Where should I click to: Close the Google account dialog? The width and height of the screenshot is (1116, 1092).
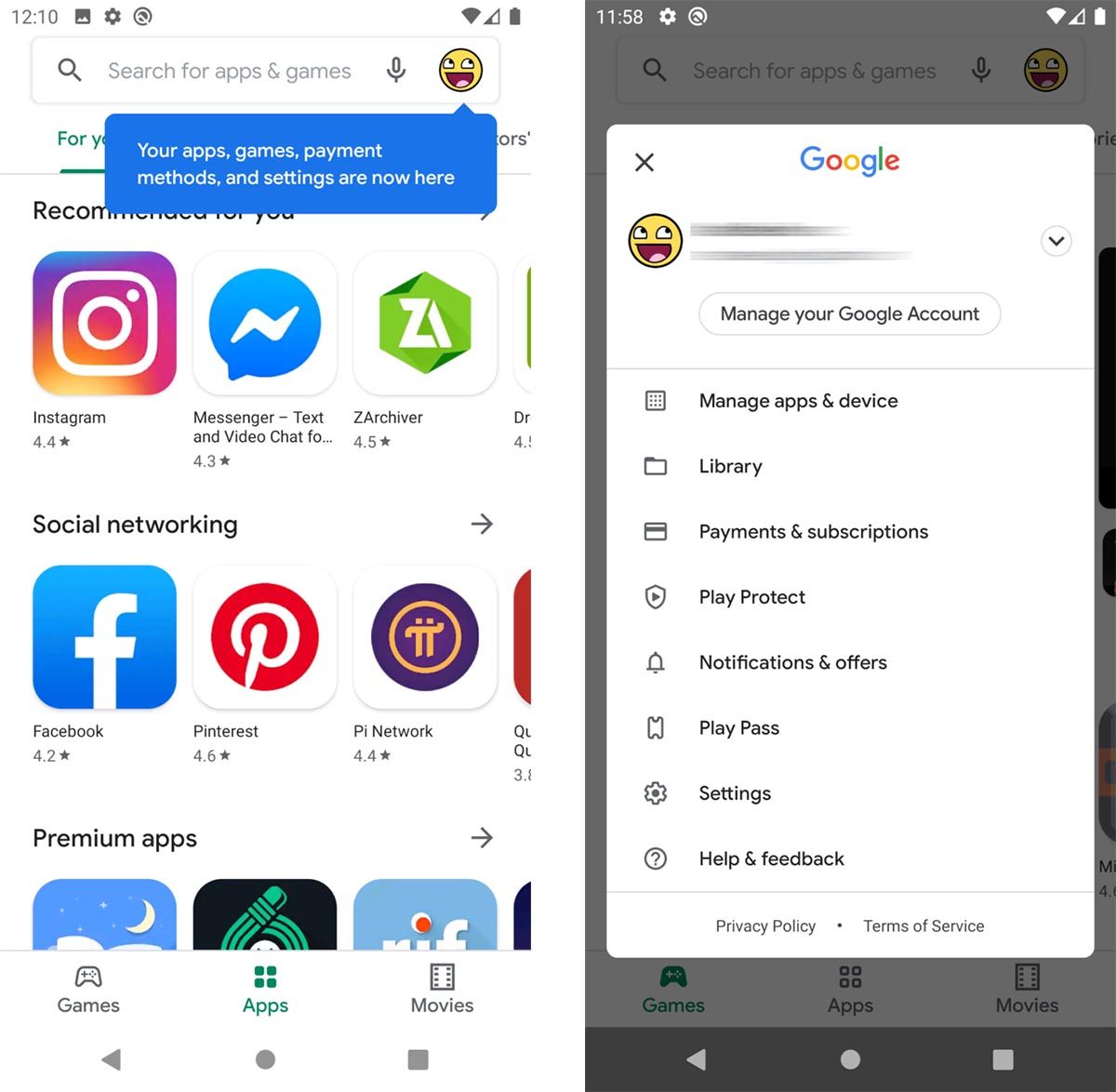tap(644, 163)
